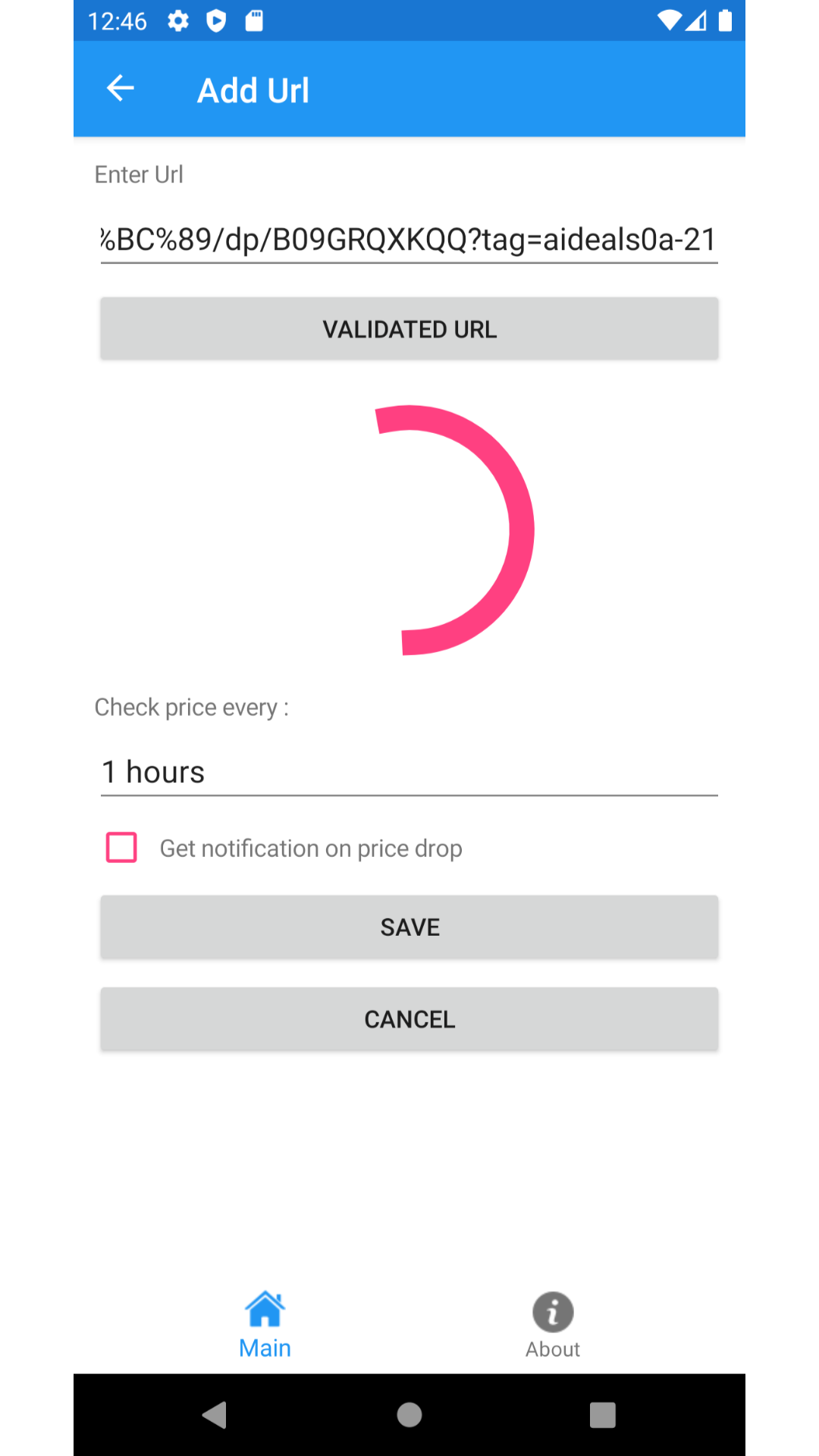Tap the SD card icon in status bar
The height and width of the screenshot is (1456, 819).
[256, 20]
